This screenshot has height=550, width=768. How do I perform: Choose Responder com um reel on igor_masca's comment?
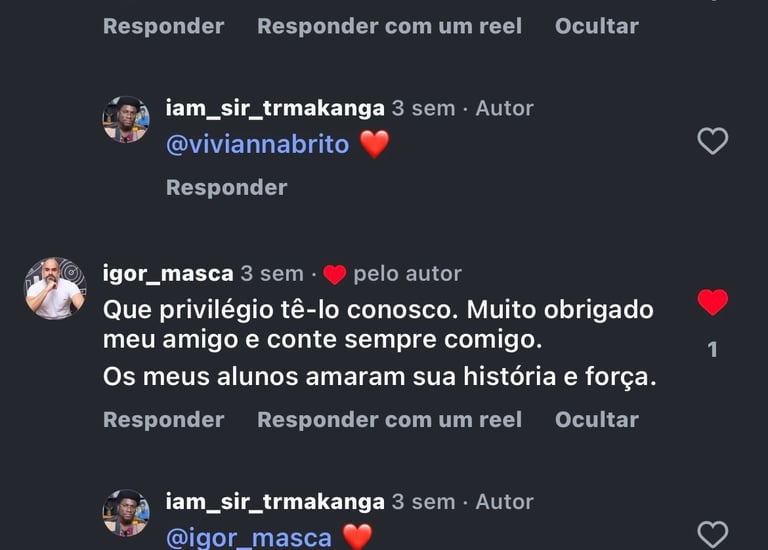pyautogui.click(x=389, y=420)
